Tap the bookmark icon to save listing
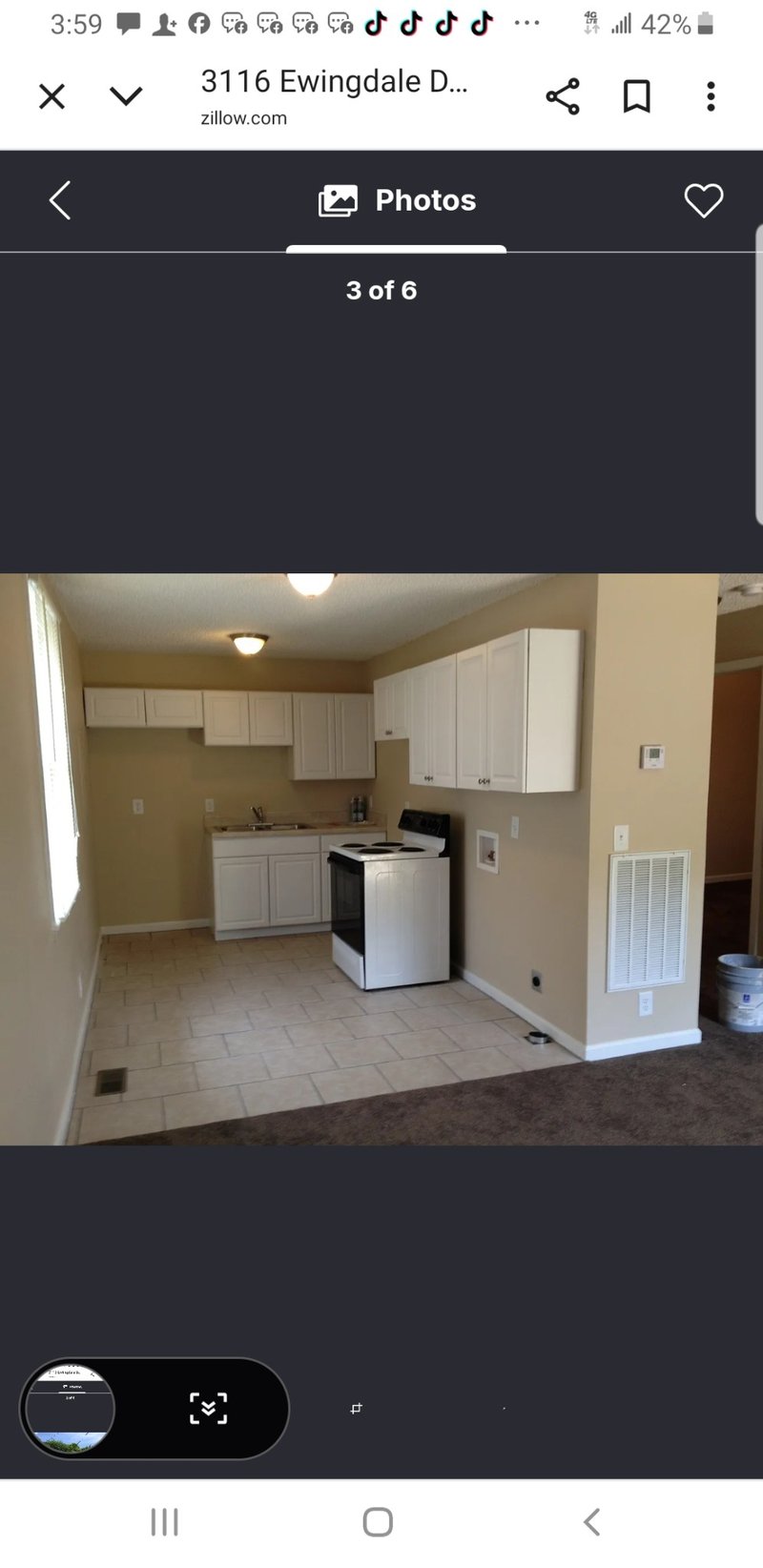 coord(635,95)
